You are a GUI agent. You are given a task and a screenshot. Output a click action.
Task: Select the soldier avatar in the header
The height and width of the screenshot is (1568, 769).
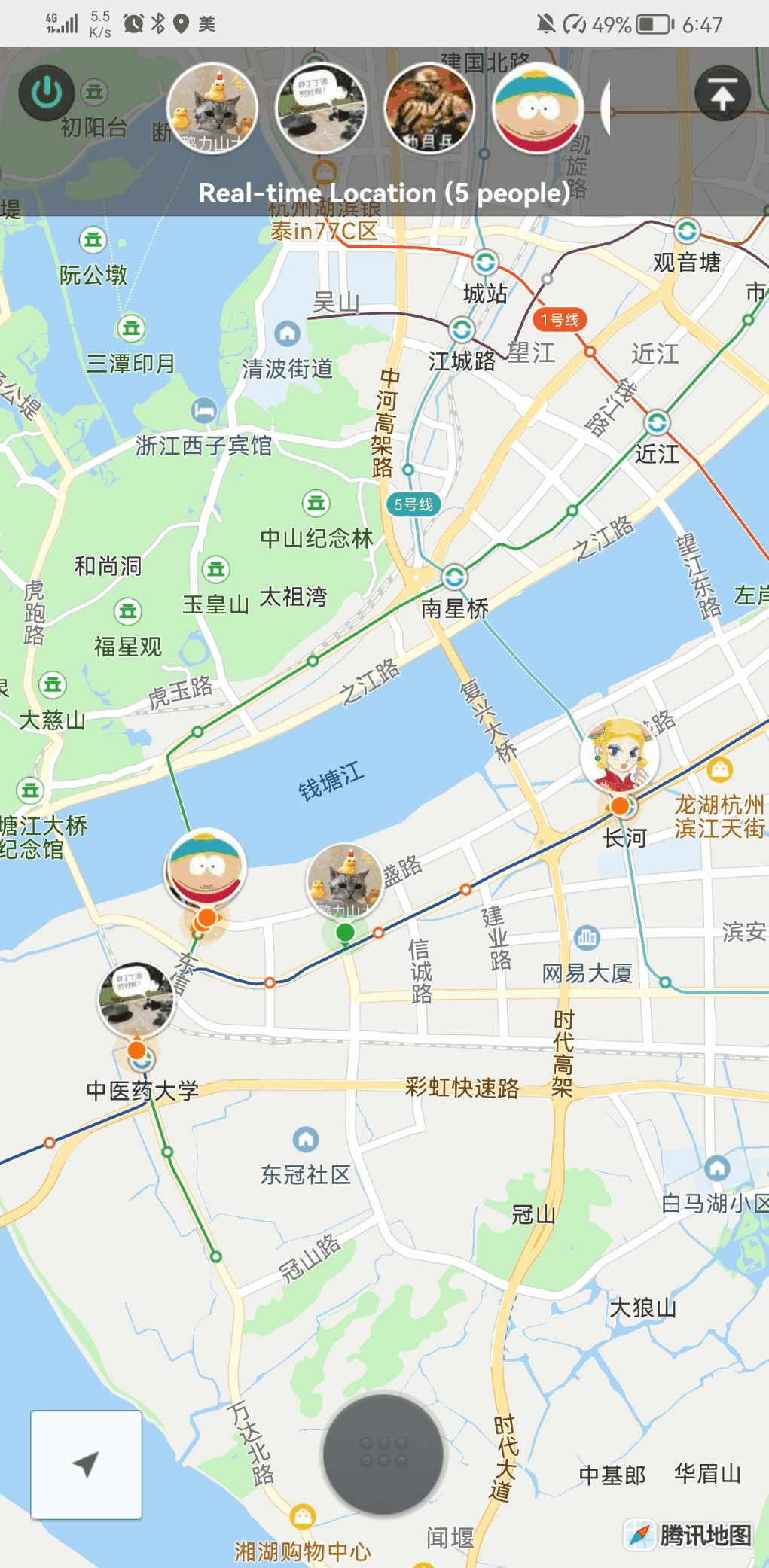(x=429, y=108)
